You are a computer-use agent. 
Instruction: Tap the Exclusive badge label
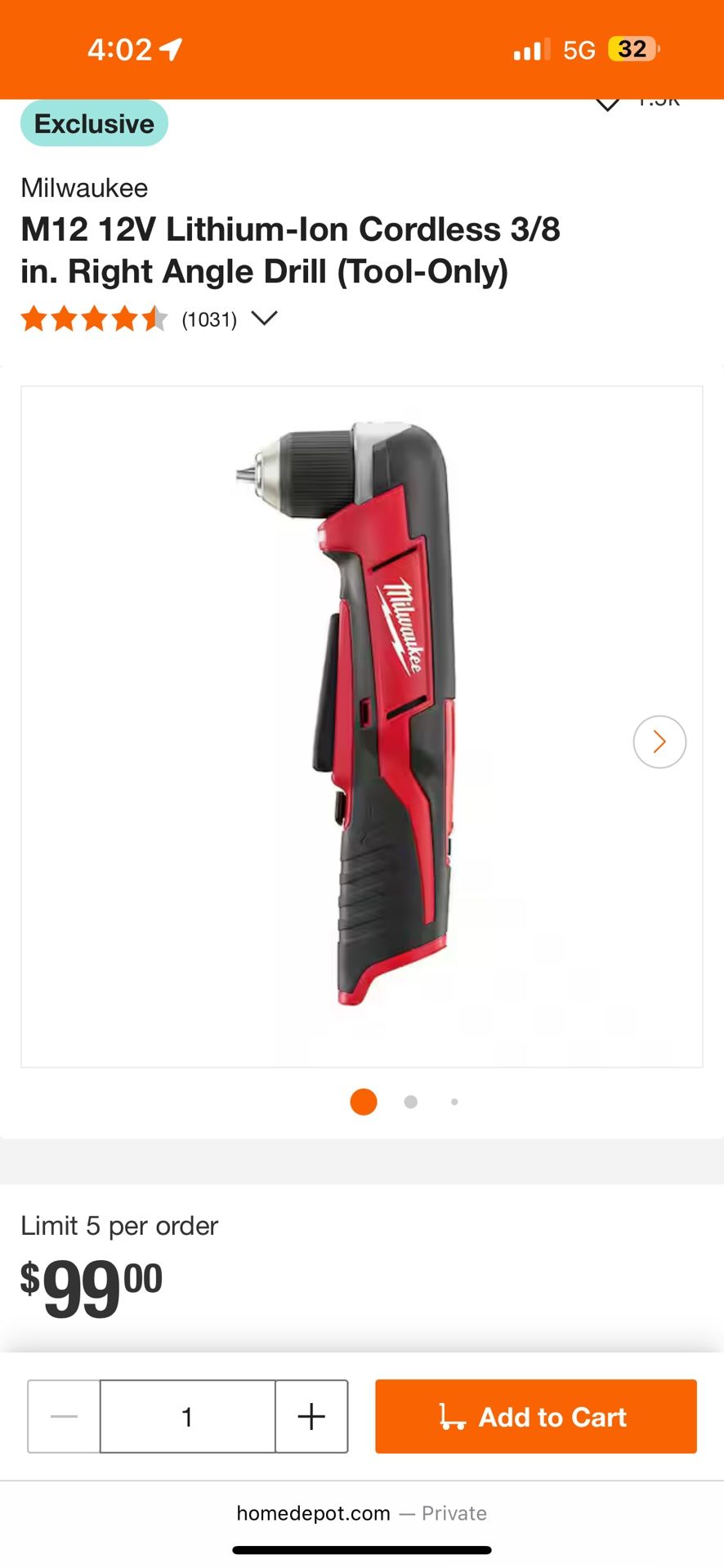[x=93, y=122]
